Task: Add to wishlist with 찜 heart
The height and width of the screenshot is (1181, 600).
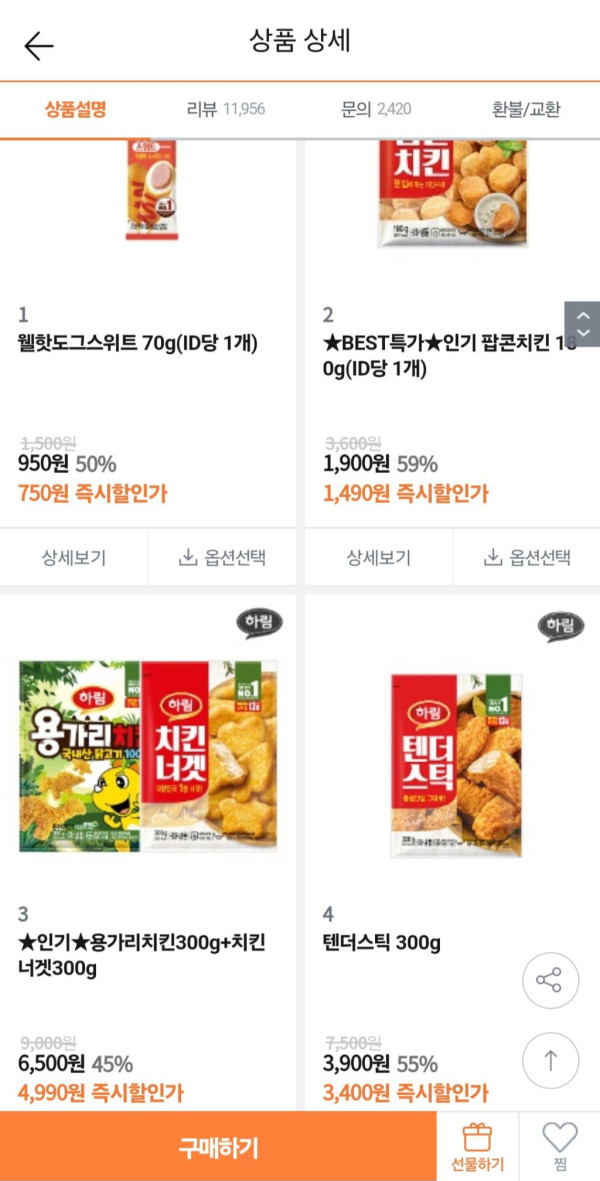Action: (560, 1146)
